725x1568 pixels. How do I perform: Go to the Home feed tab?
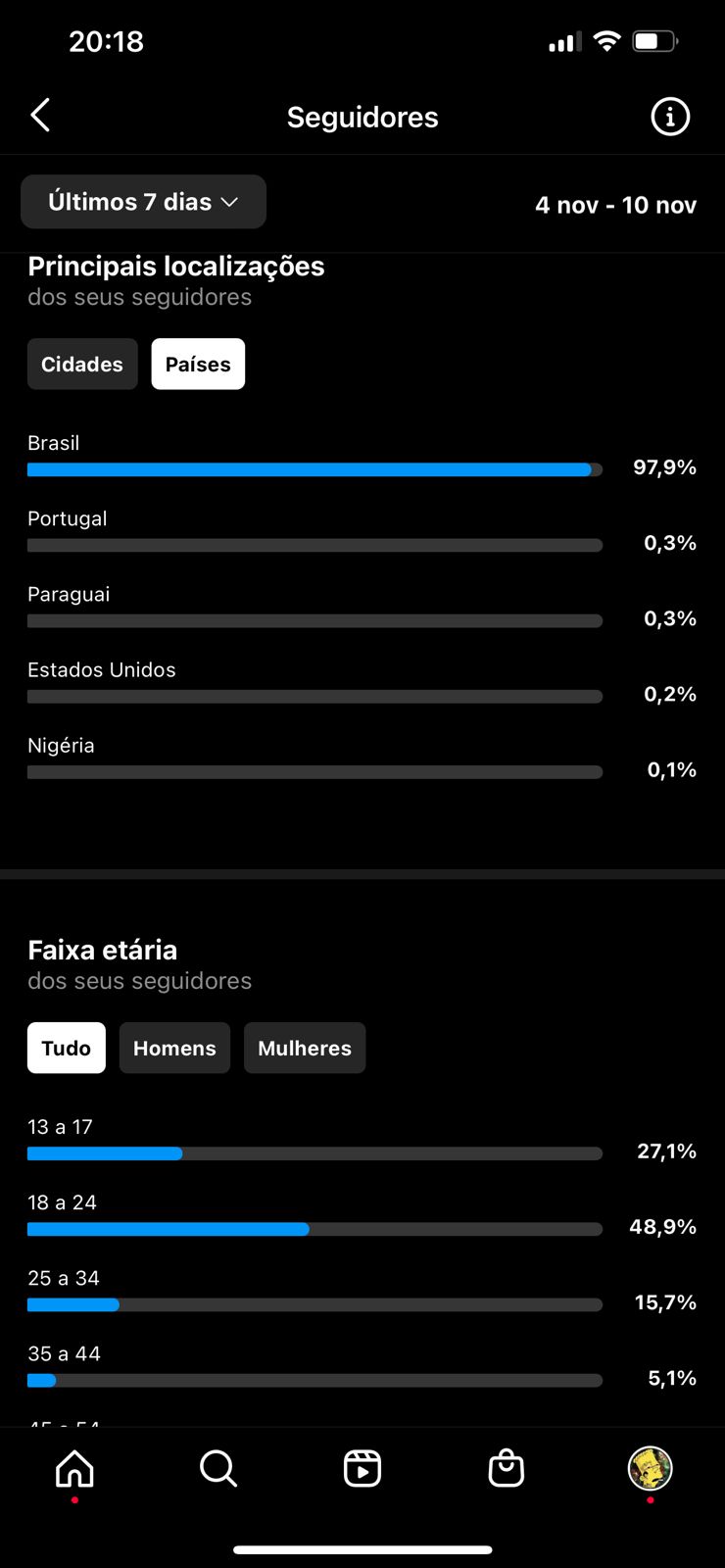(x=74, y=1469)
